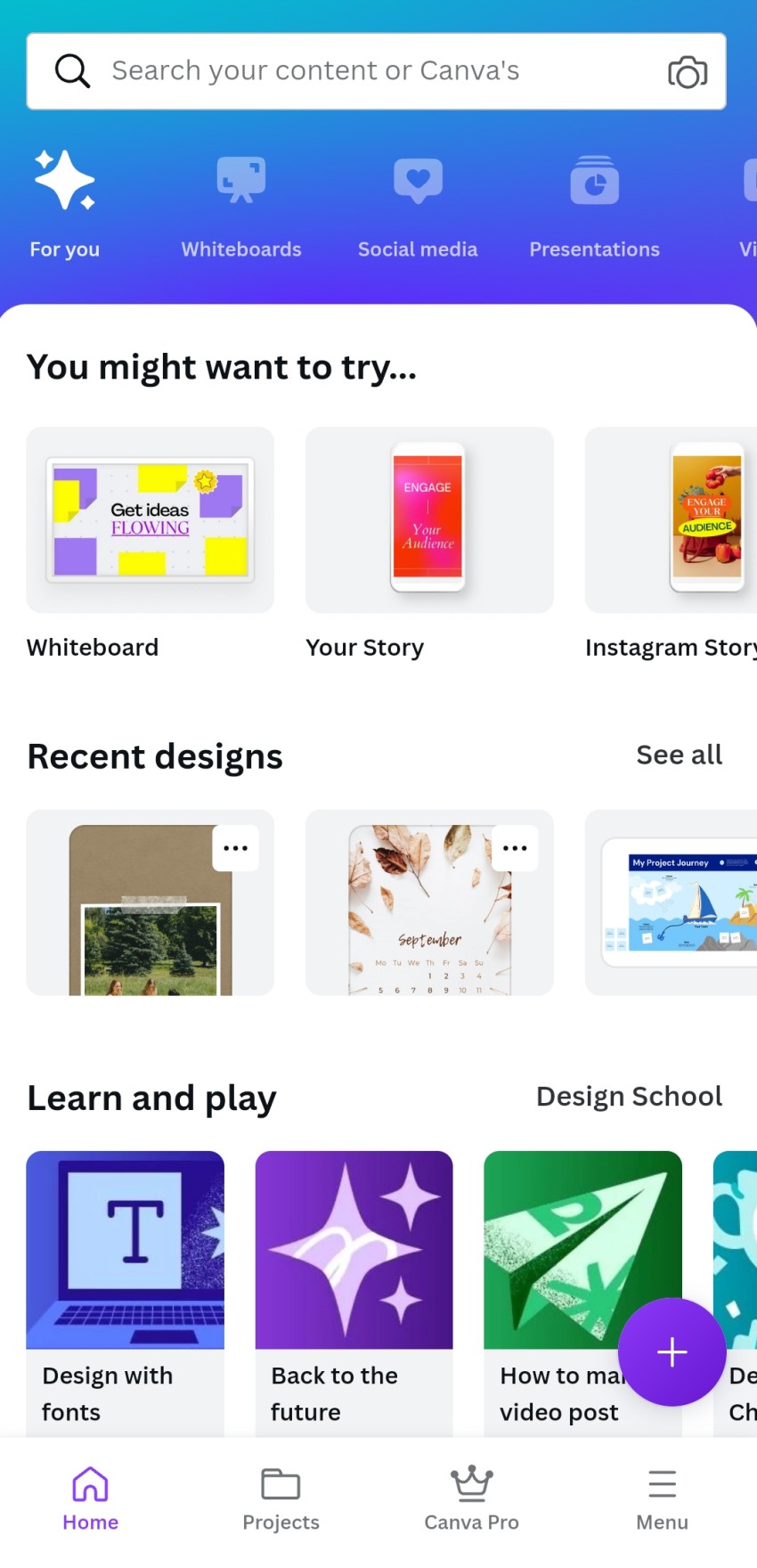Open three-dot menu on September design

click(x=515, y=847)
